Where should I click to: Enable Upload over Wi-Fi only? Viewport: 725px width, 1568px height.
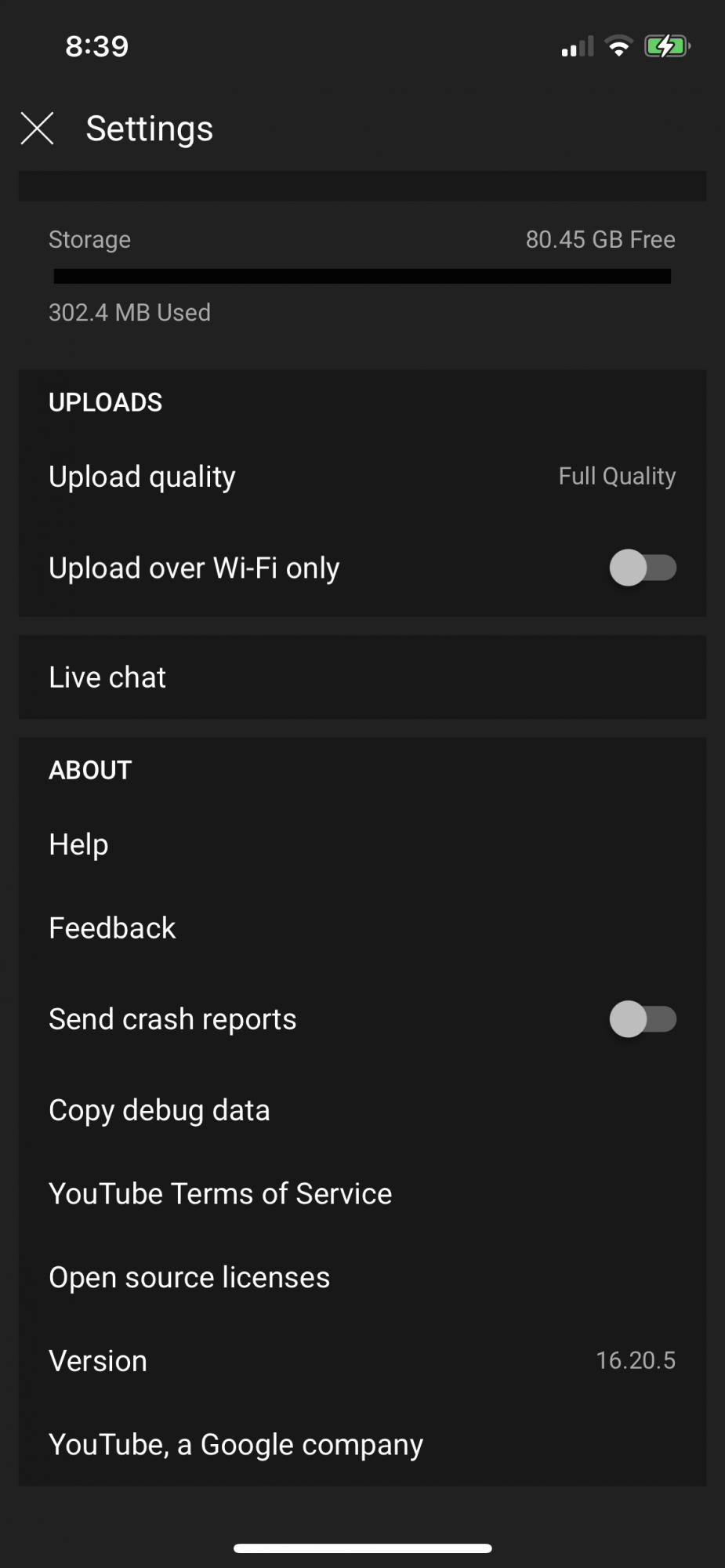coord(643,568)
